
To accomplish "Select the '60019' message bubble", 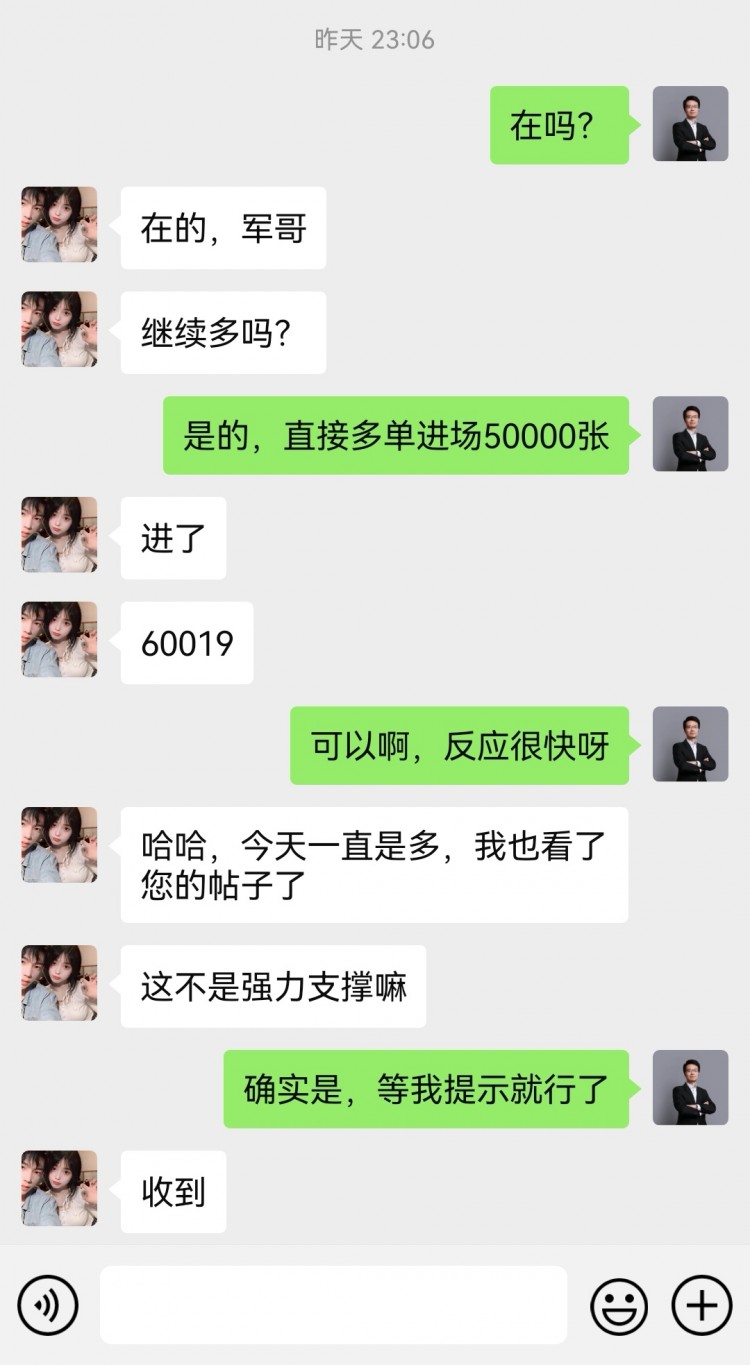I will 186,641.
